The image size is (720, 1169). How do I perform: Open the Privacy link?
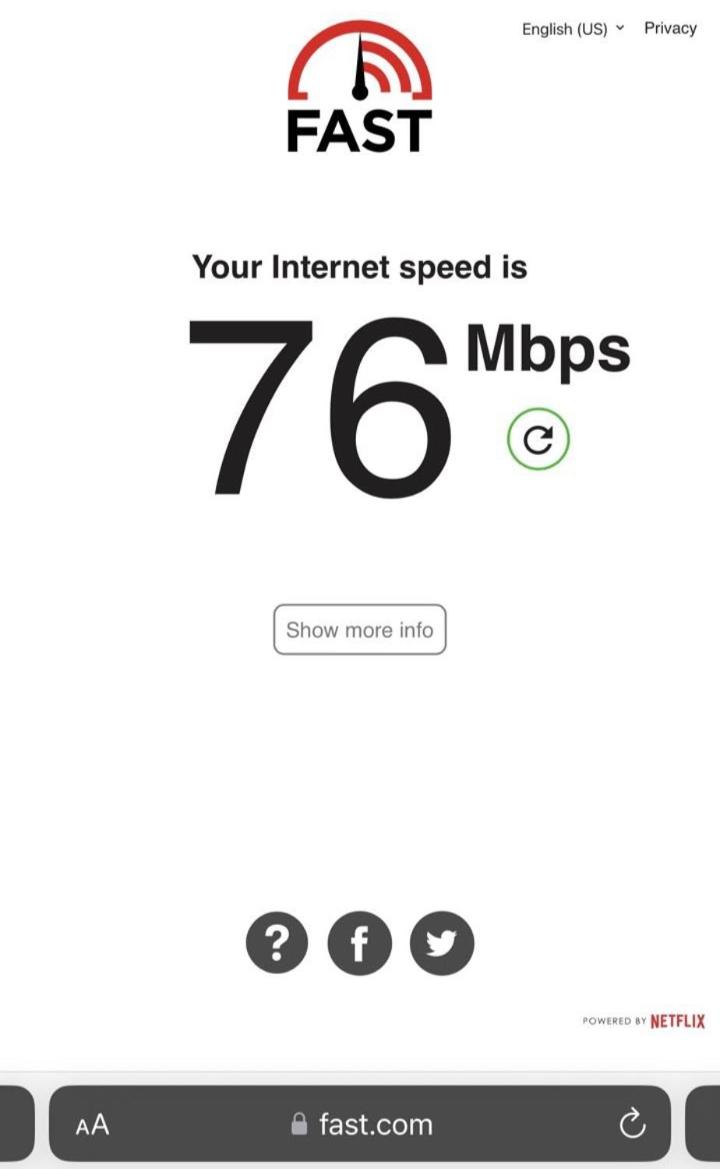pyautogui.click(x=670, y=28)
